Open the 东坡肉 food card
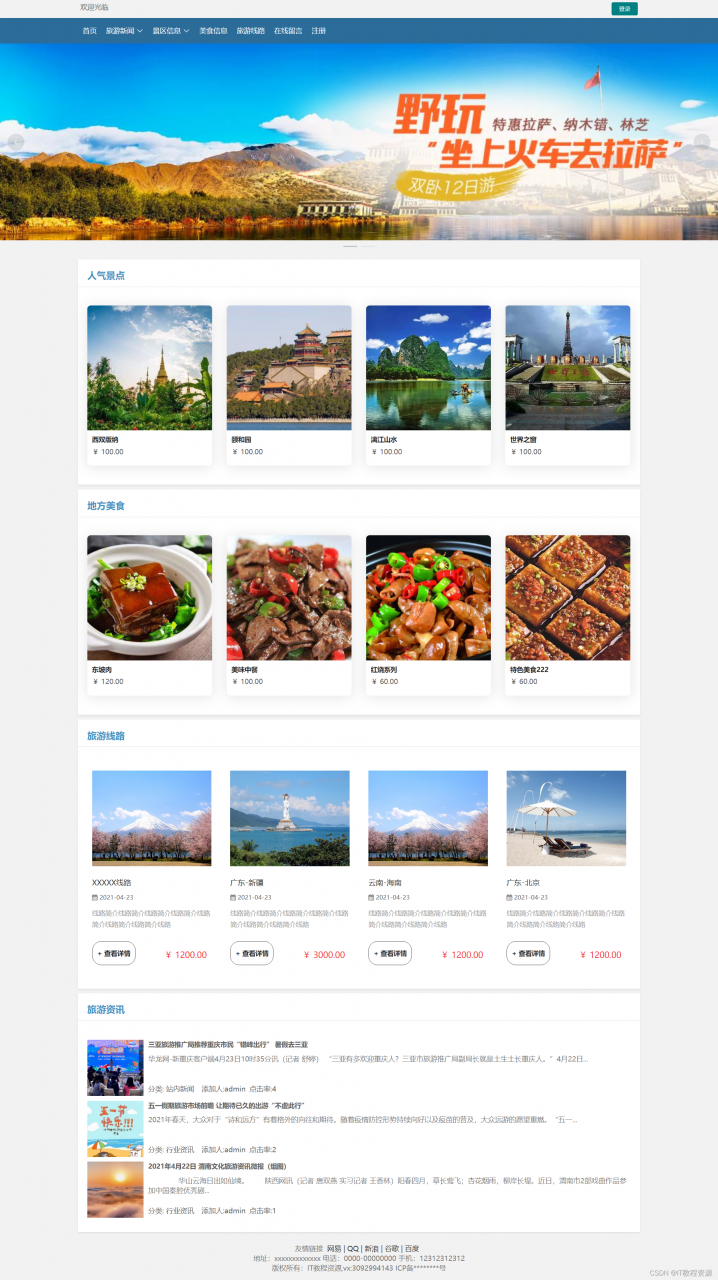Screen dimensions: 718x1280 [x=150, y=615]
